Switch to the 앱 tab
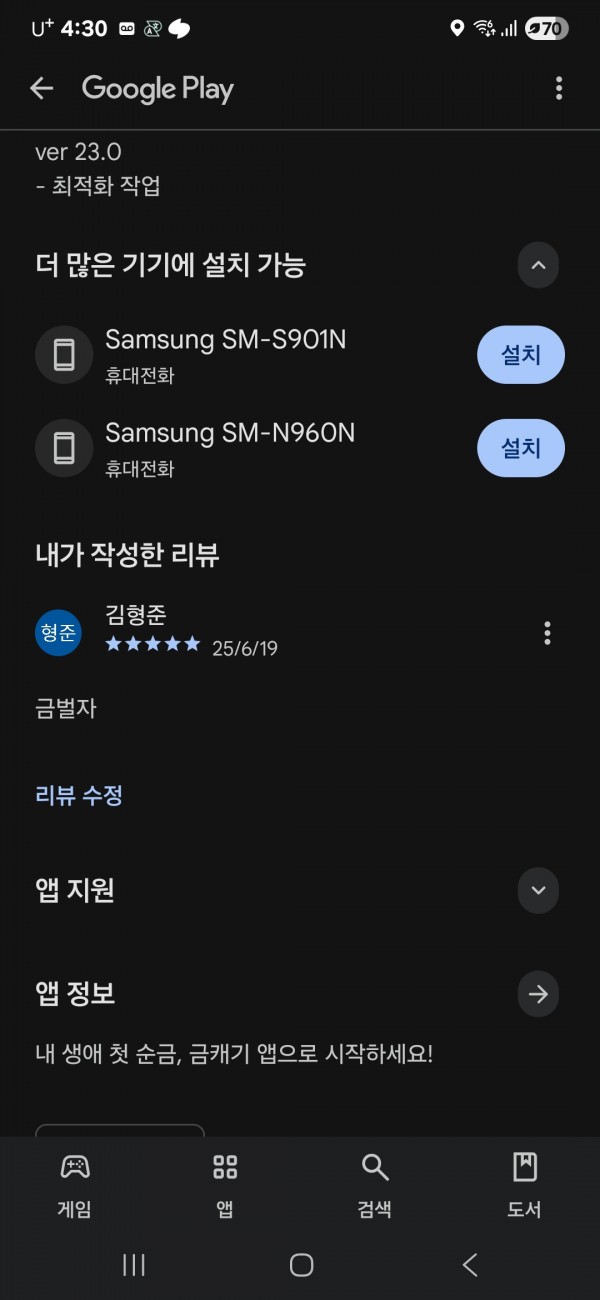 (x=225, y=1185)
